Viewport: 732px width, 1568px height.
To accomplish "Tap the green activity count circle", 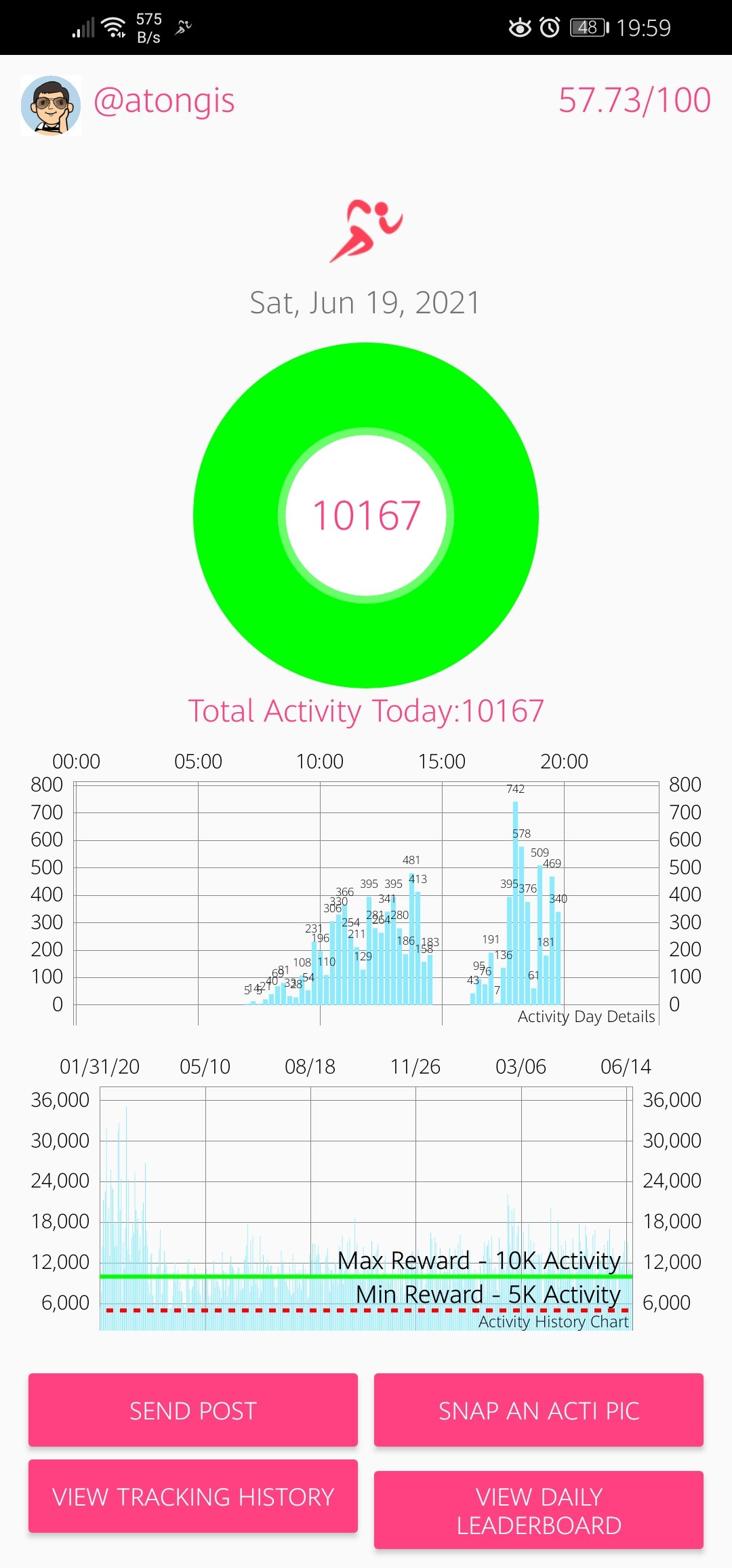I will [366, 515].
